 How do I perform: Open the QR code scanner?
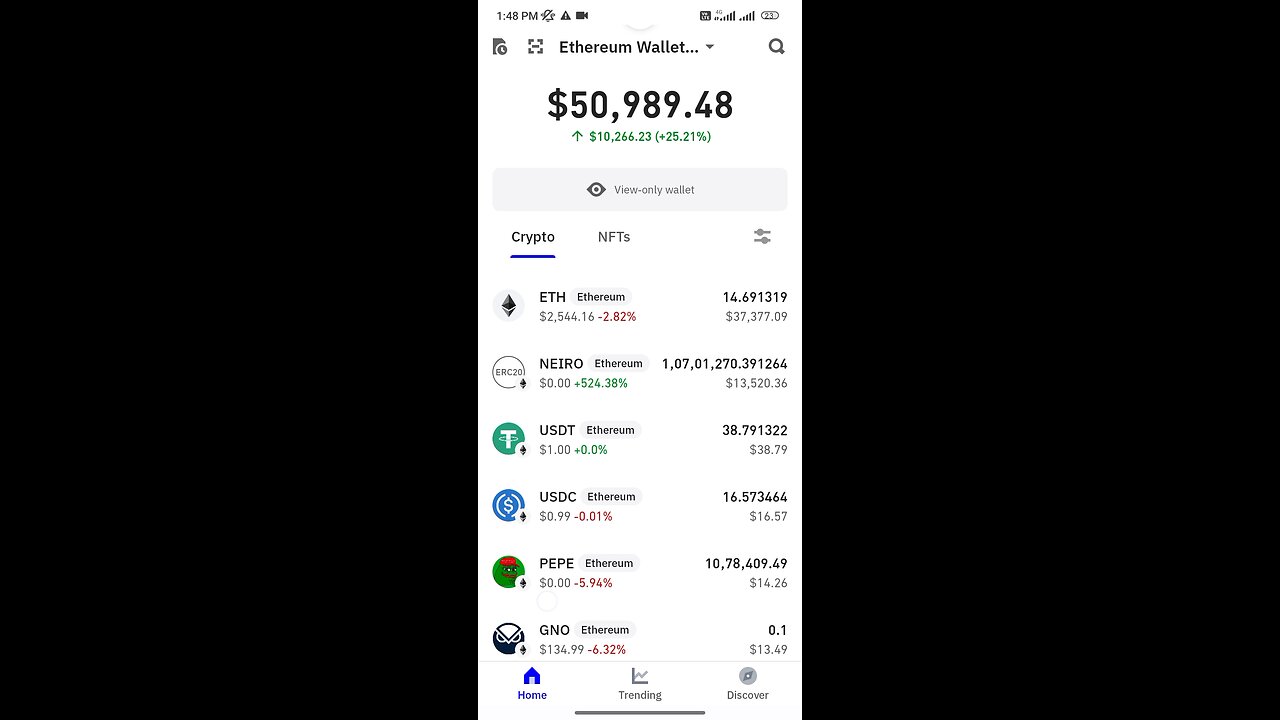coord(536,47)
